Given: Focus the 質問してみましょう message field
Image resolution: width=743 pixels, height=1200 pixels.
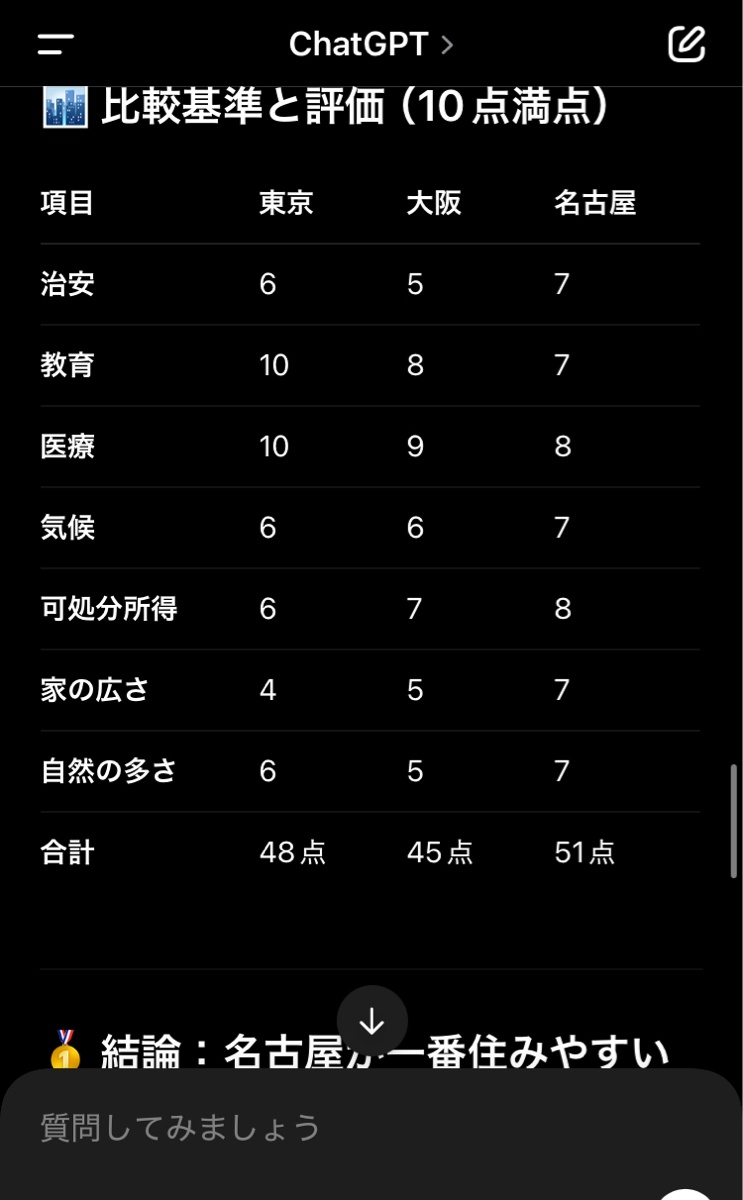Looking at the screenshot, I should click(x=300, y=1128).
